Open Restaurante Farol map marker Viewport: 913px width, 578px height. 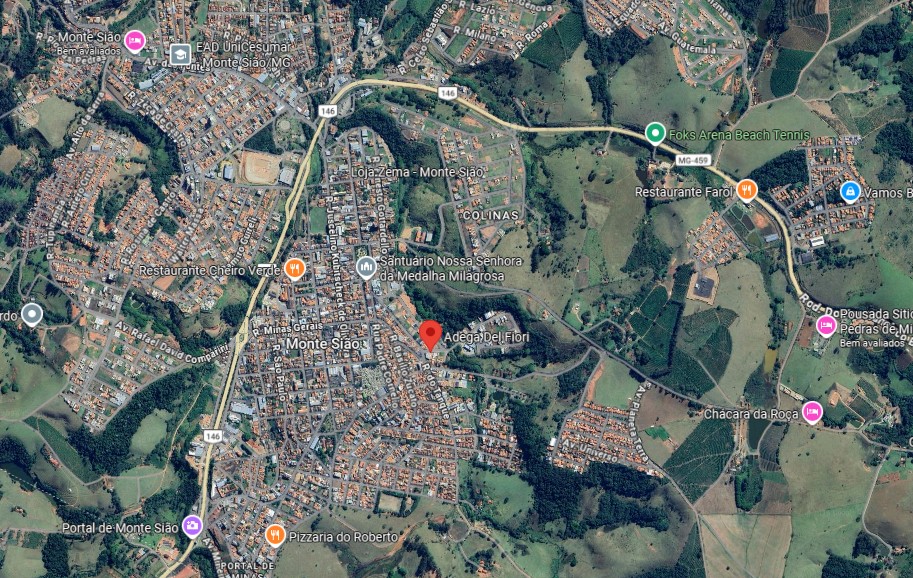[x=746, y=190]
